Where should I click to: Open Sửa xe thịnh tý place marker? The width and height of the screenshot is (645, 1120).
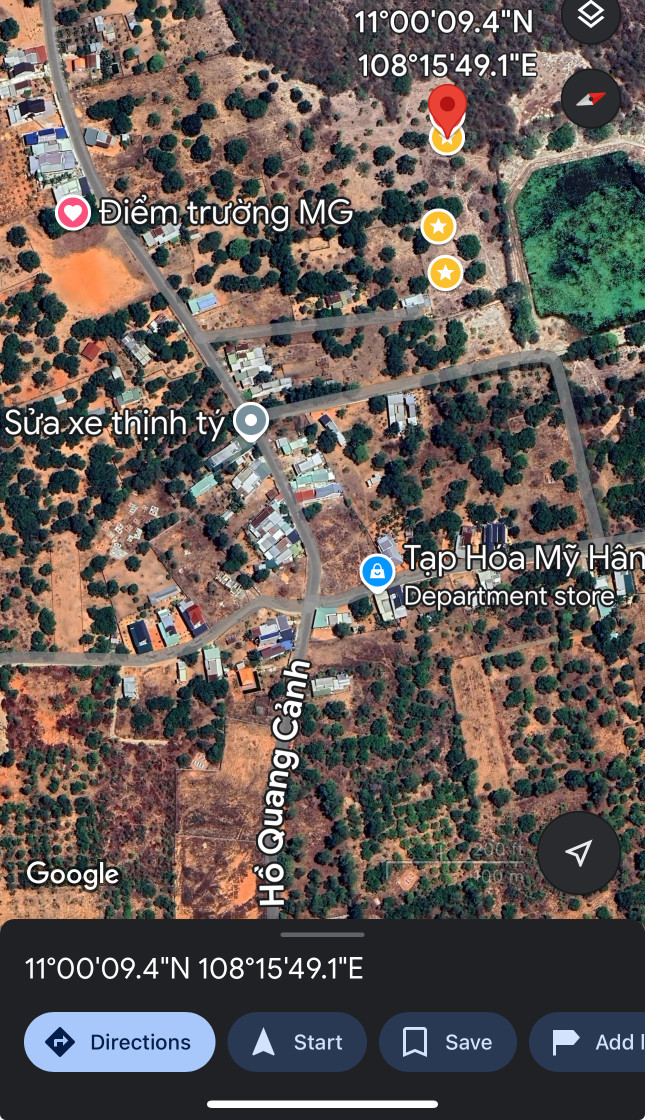(x=251, y=421)
